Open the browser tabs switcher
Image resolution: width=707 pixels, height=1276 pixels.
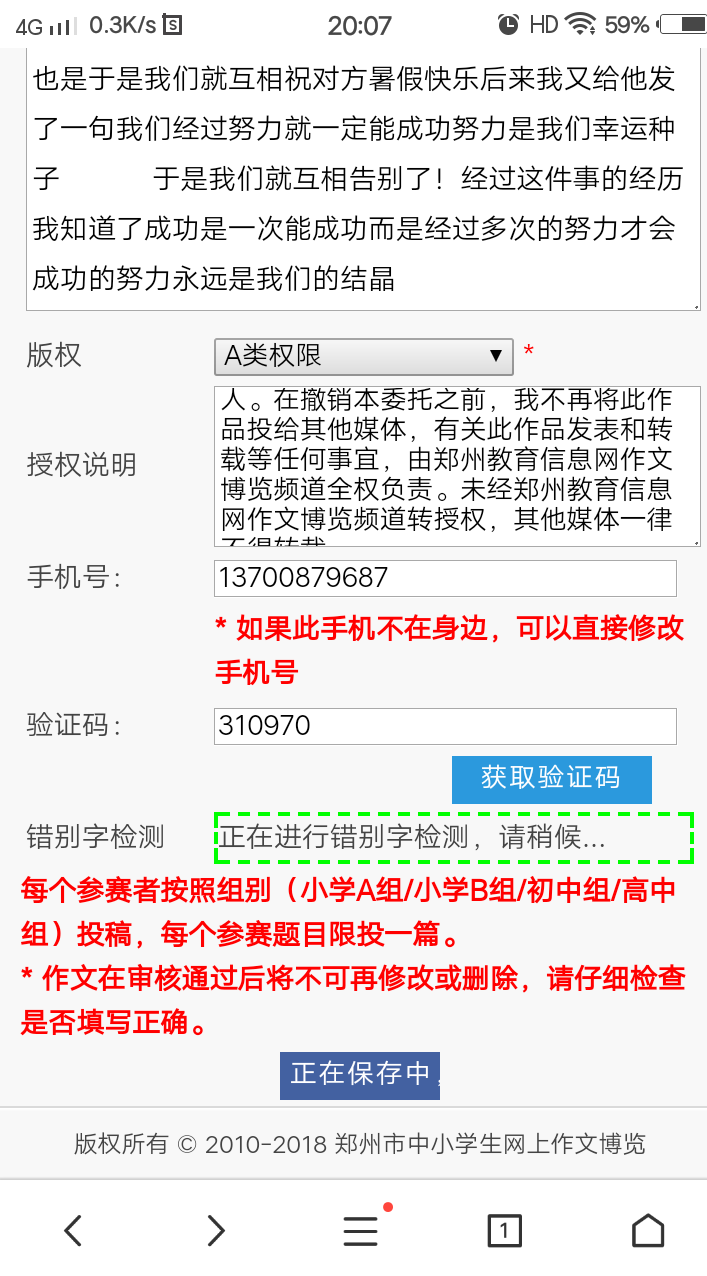pos(504,1230)
